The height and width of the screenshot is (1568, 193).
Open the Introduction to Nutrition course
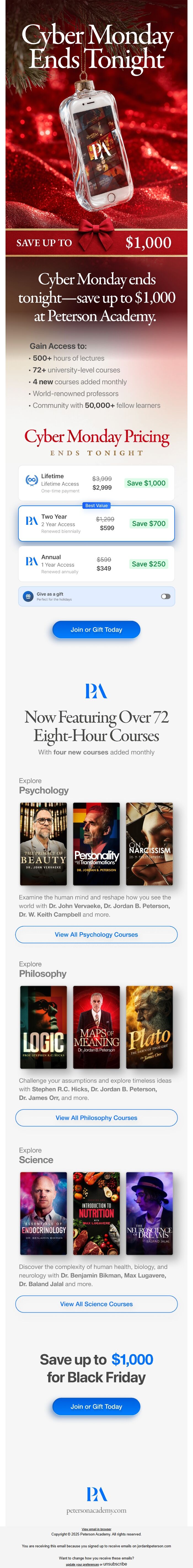pos(96,1213)
